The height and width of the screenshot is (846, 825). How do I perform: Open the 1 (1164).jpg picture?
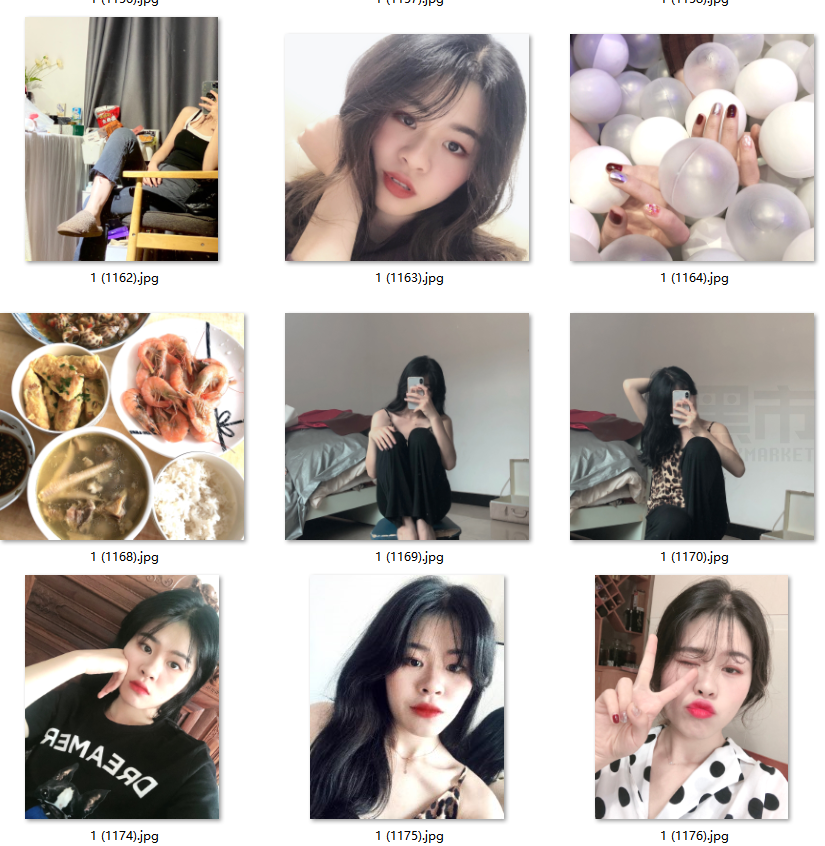click(x=692, y=148)
